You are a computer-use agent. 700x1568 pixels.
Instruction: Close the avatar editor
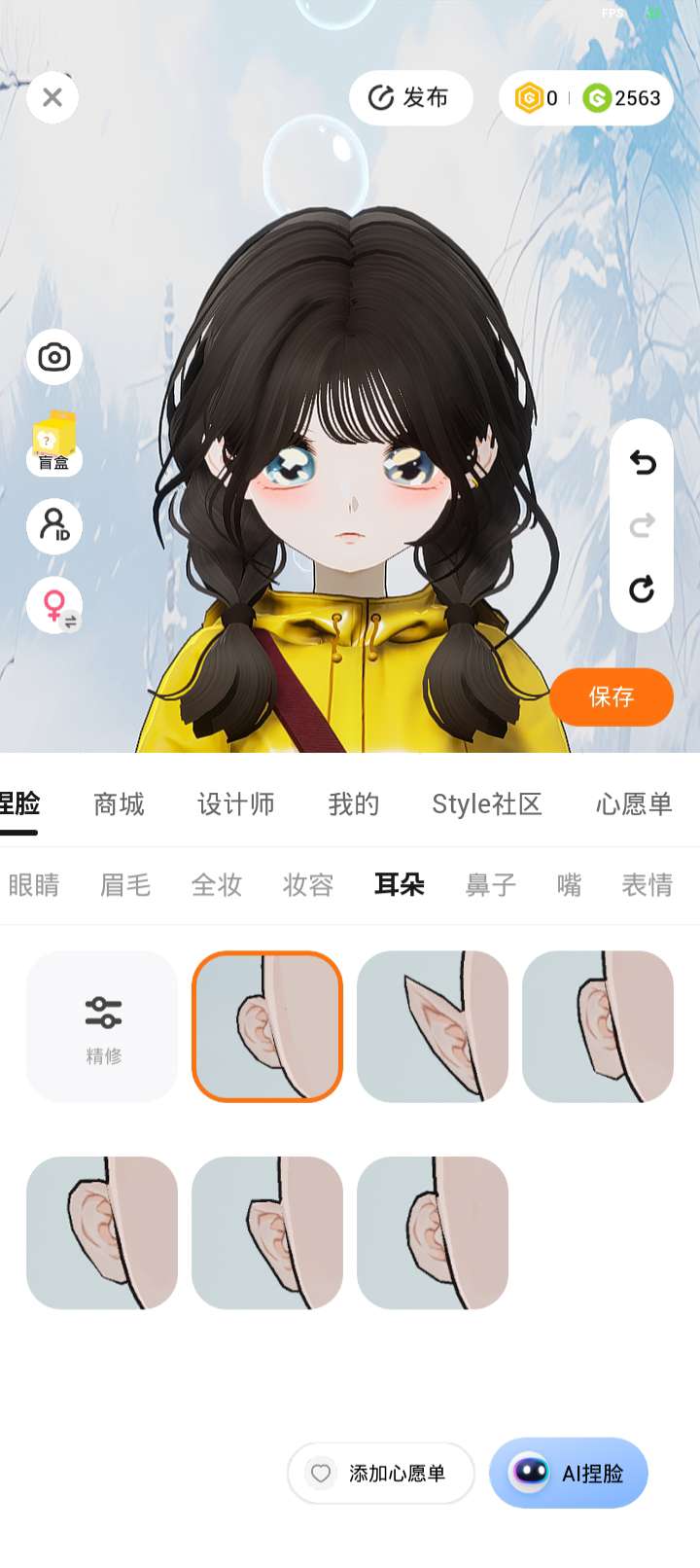(52, 97)
